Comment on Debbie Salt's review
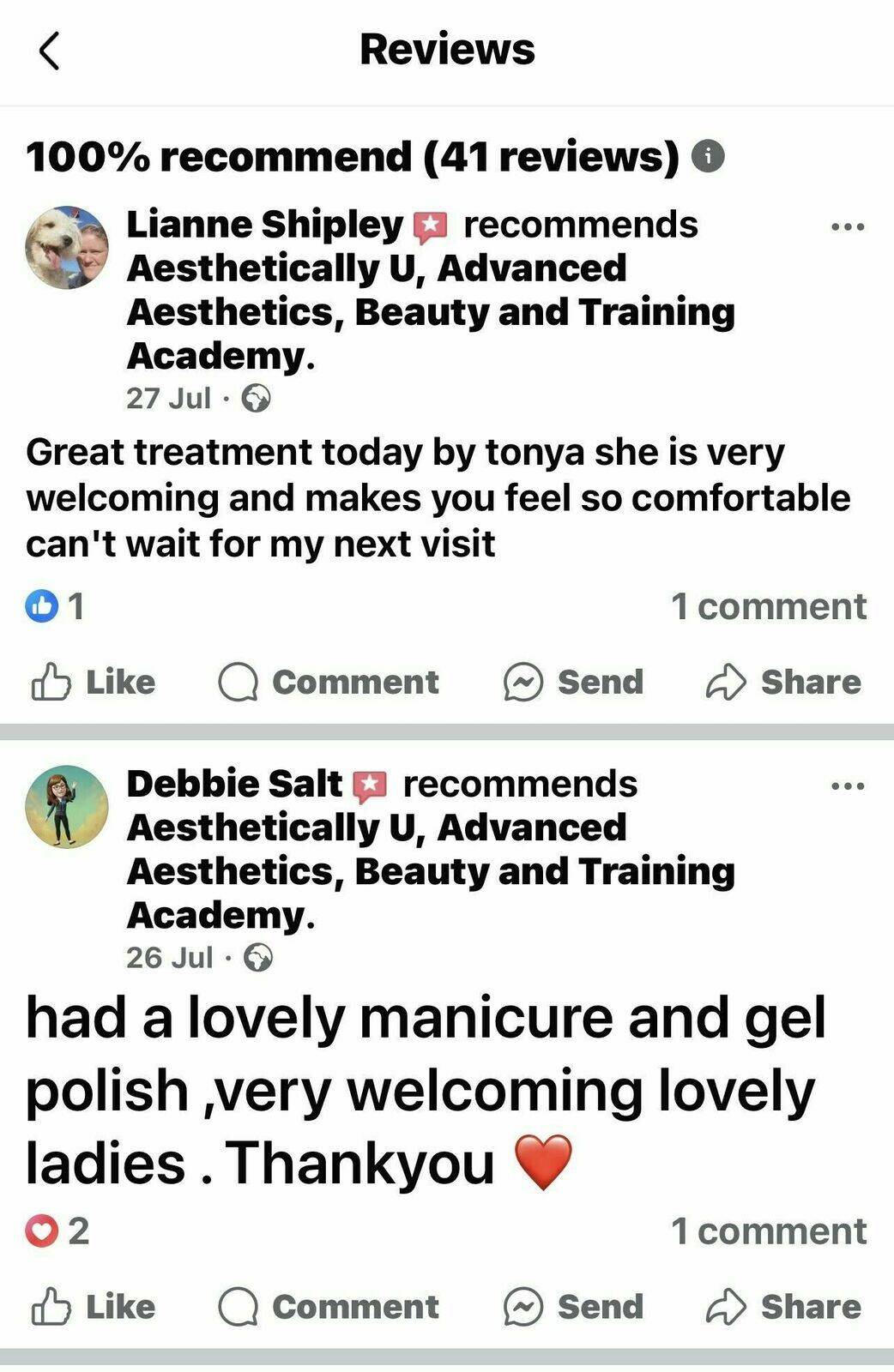This screenshot has height=1372, width=894. 329,1307
